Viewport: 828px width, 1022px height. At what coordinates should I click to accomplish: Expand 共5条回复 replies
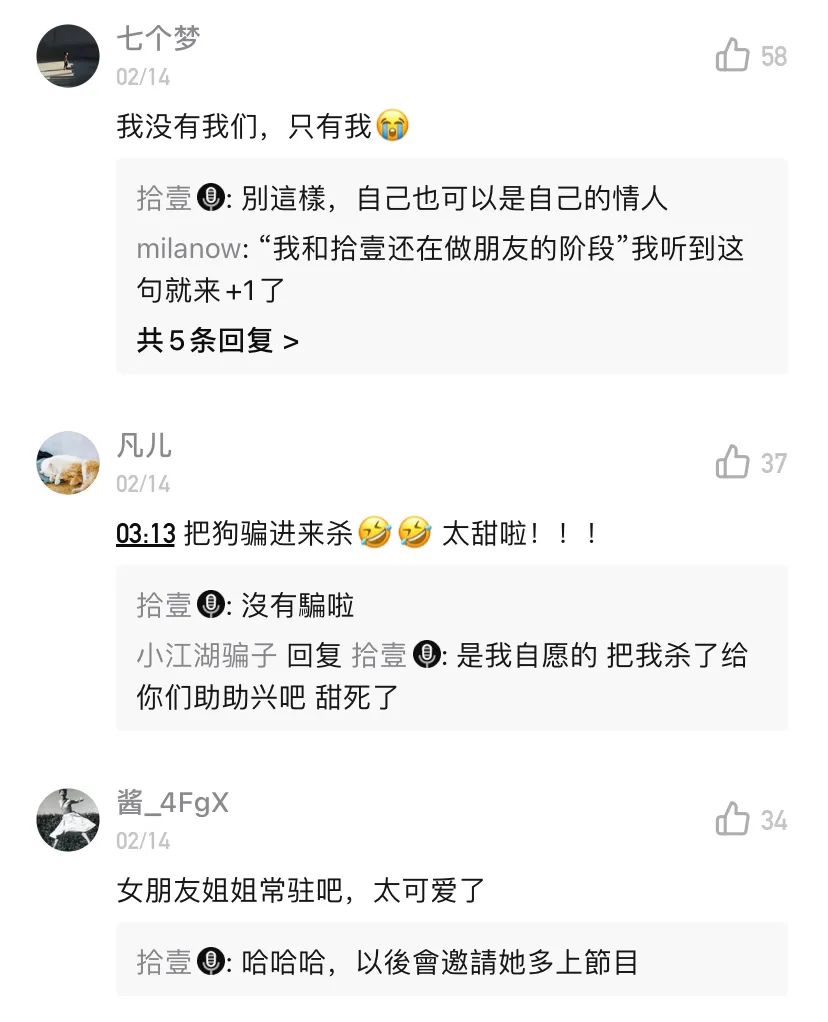point(217,341)
